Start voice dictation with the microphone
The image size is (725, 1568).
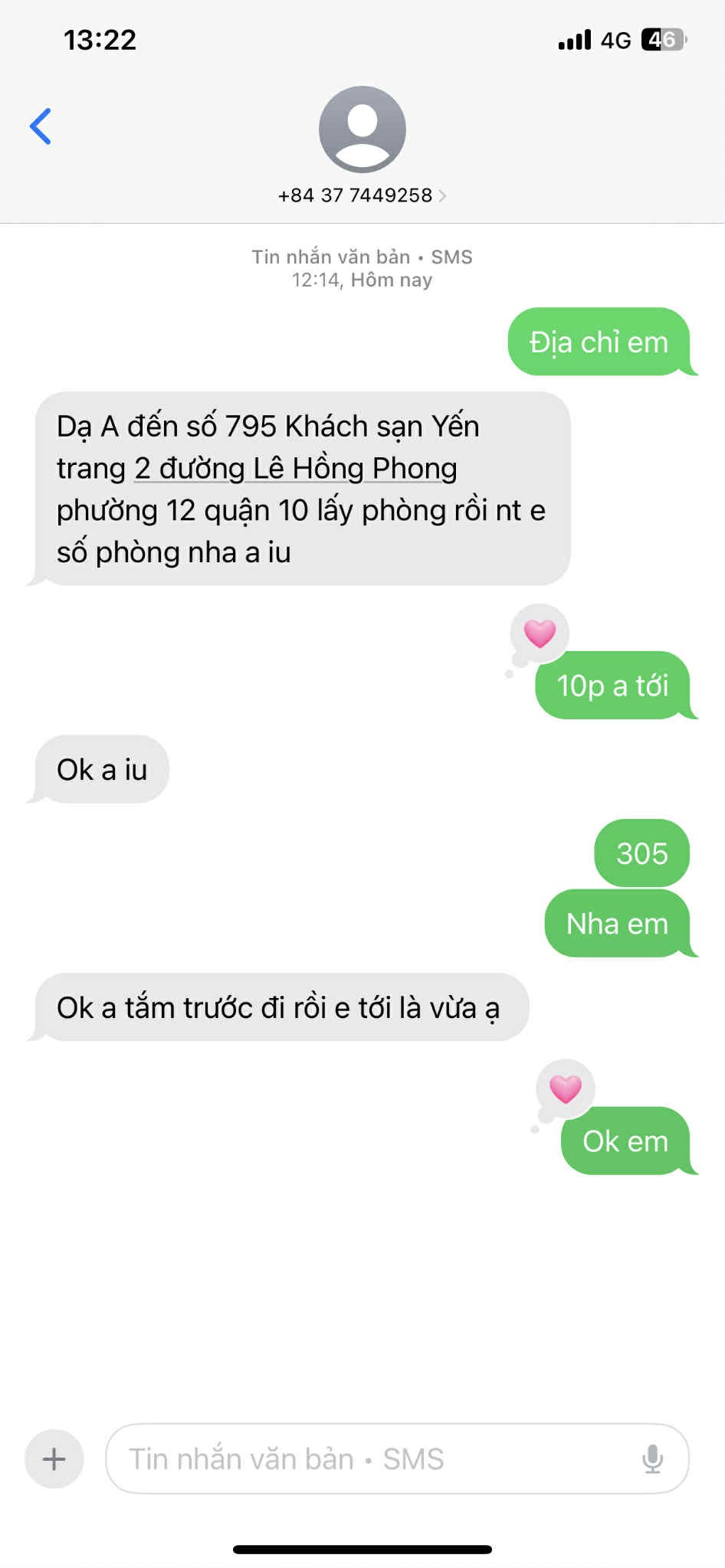[652, 1458]
